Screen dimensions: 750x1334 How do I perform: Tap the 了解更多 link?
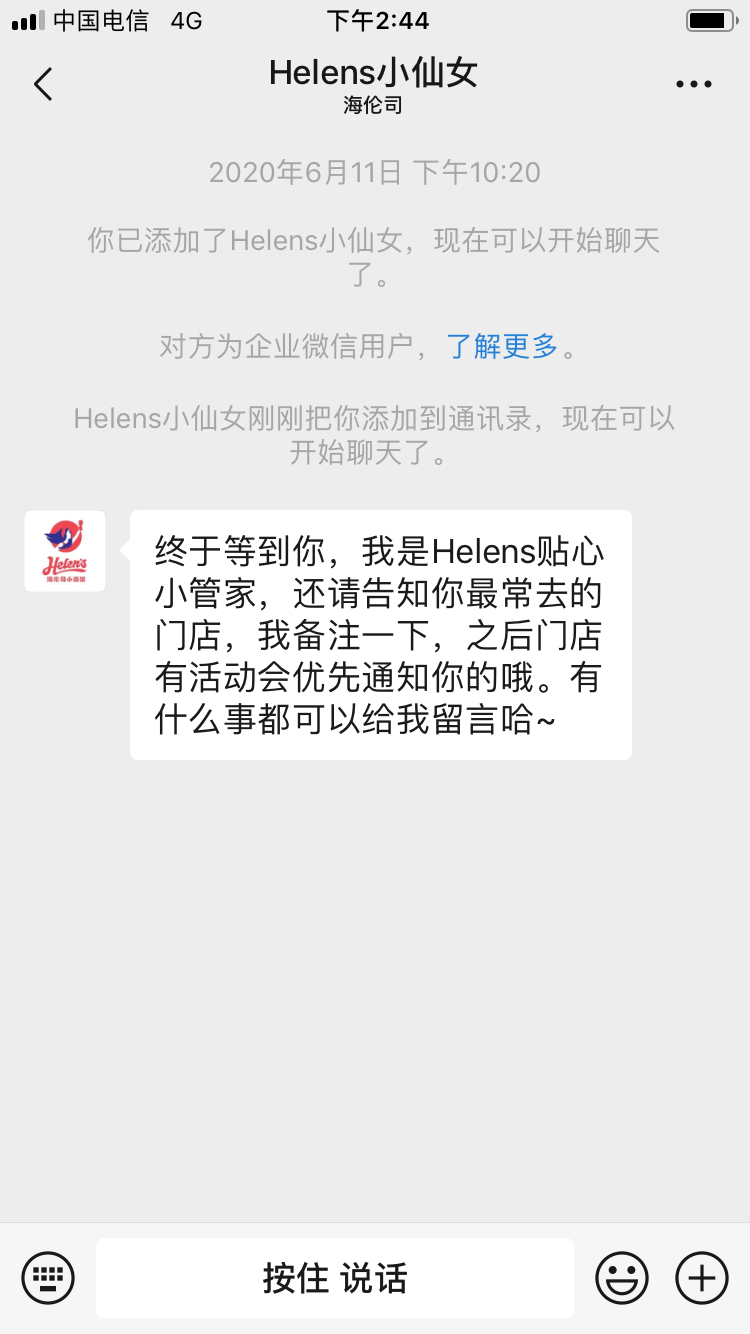[502, 346]
